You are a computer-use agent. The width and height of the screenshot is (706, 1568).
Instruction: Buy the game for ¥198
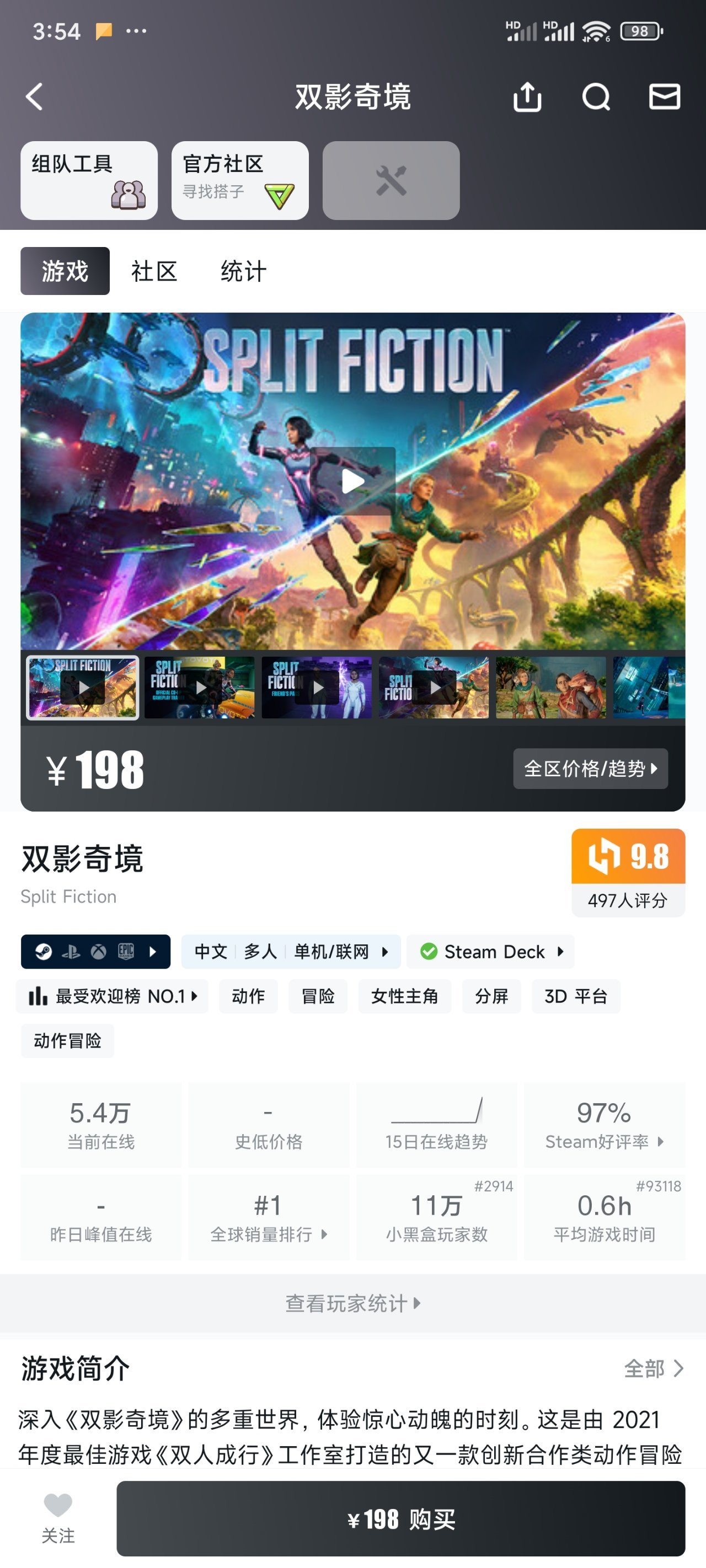[x=401, y=1519]
